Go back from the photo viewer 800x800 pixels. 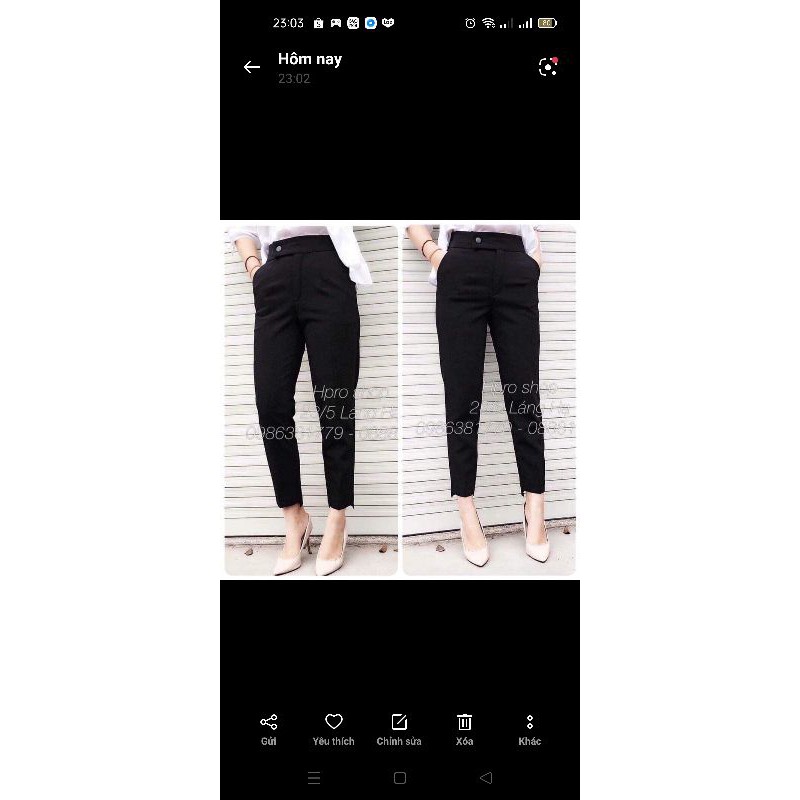(x=251, y=67)
